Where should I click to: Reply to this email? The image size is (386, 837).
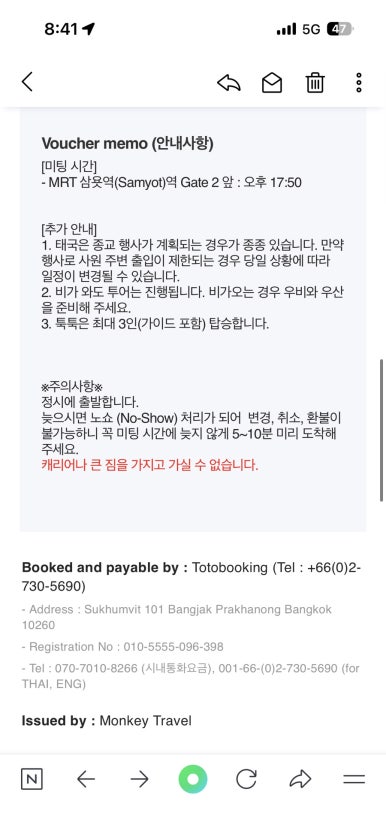point(229,83)
